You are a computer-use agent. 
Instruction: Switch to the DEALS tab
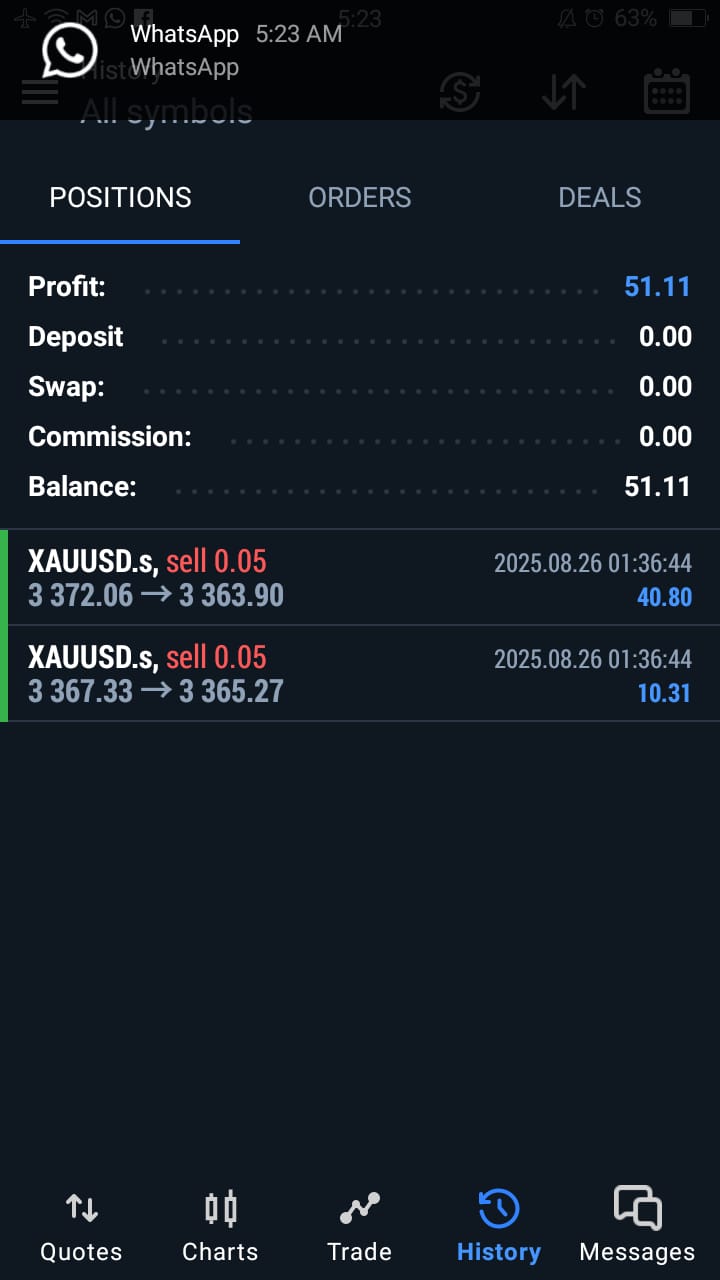[600, 198]
